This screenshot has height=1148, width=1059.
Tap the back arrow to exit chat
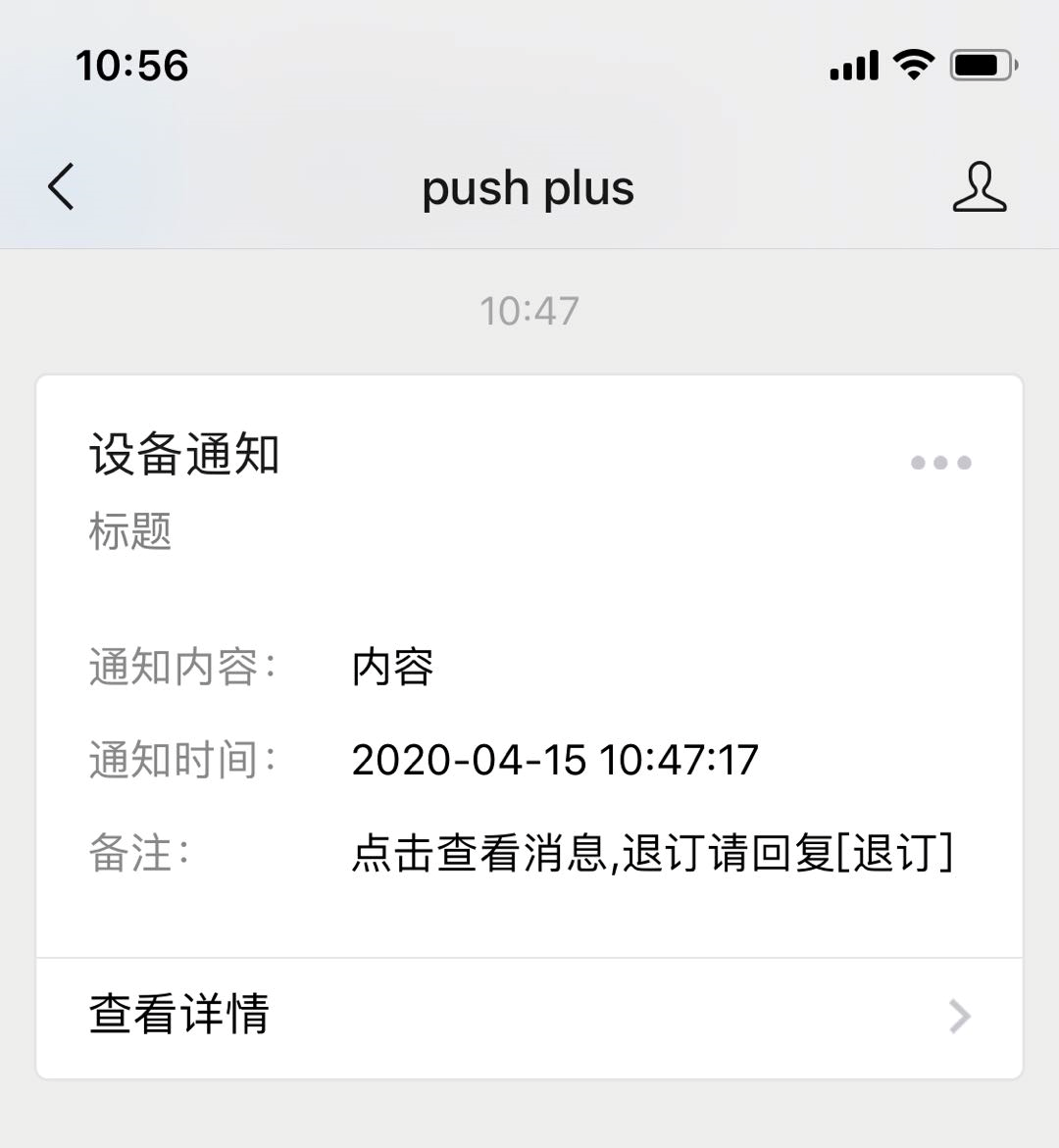point(61,188)
